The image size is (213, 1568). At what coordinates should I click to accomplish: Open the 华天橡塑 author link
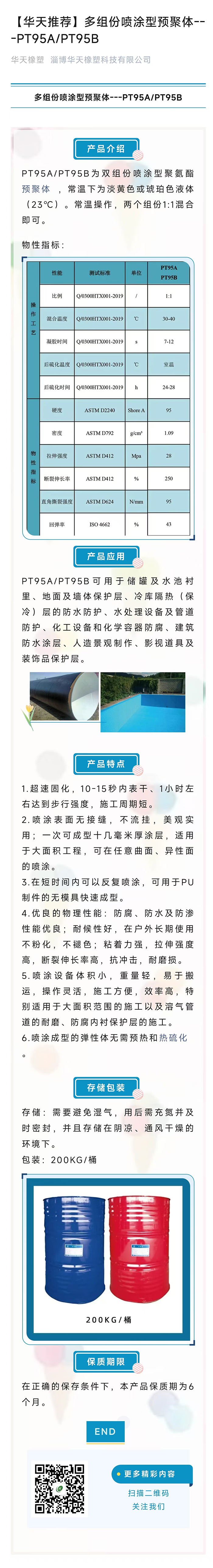(27, 60)
